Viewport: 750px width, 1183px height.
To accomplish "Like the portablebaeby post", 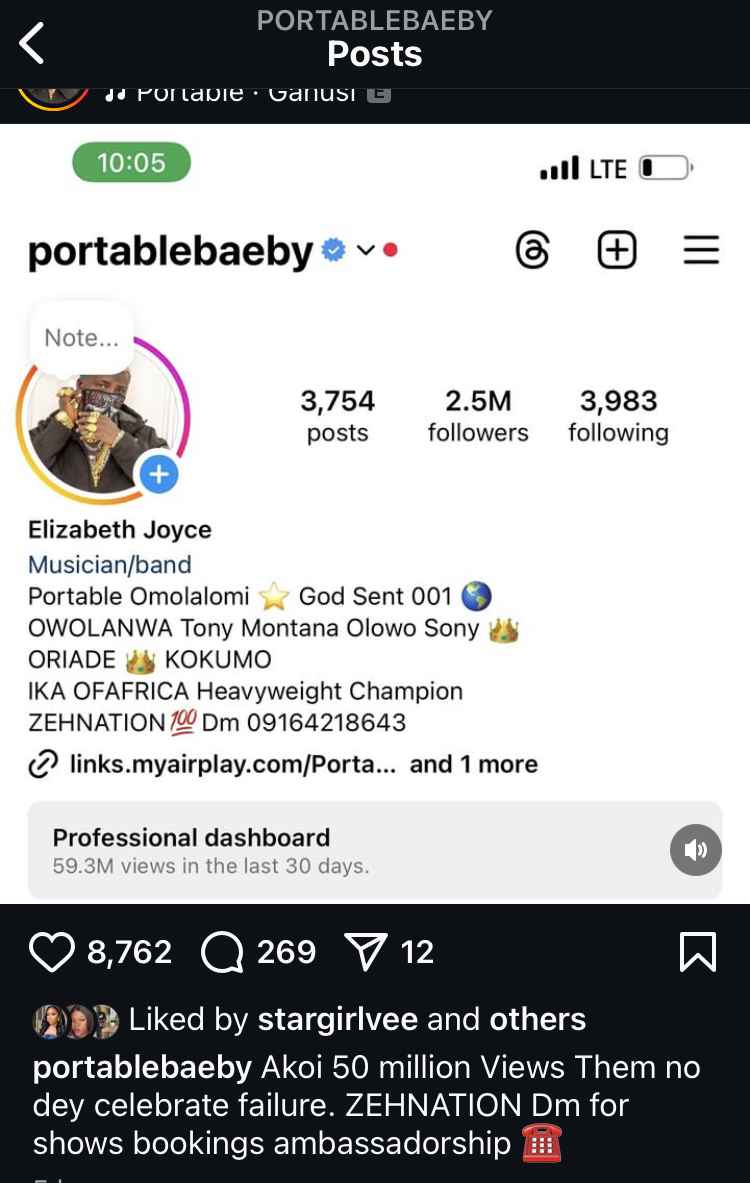I will coord(52,952).
